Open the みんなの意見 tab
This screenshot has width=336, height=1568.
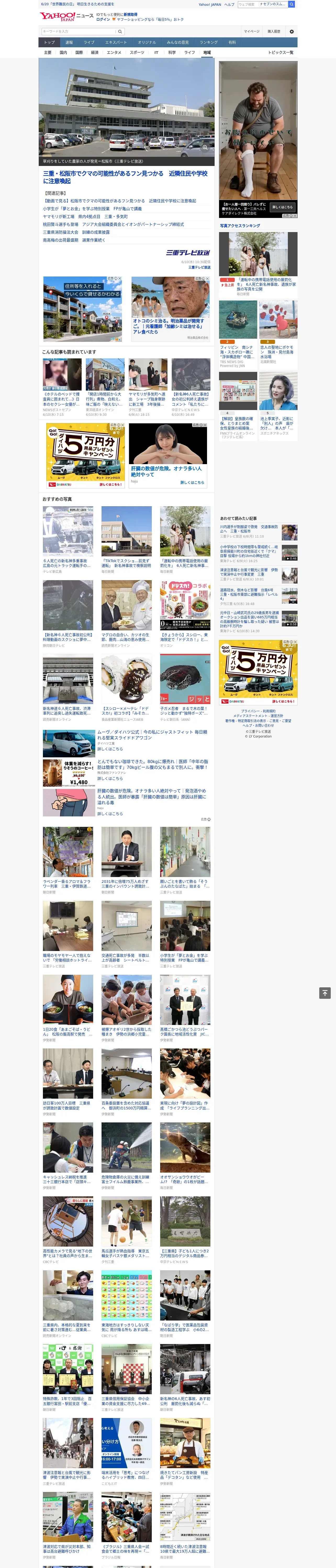tap(177, 43)
